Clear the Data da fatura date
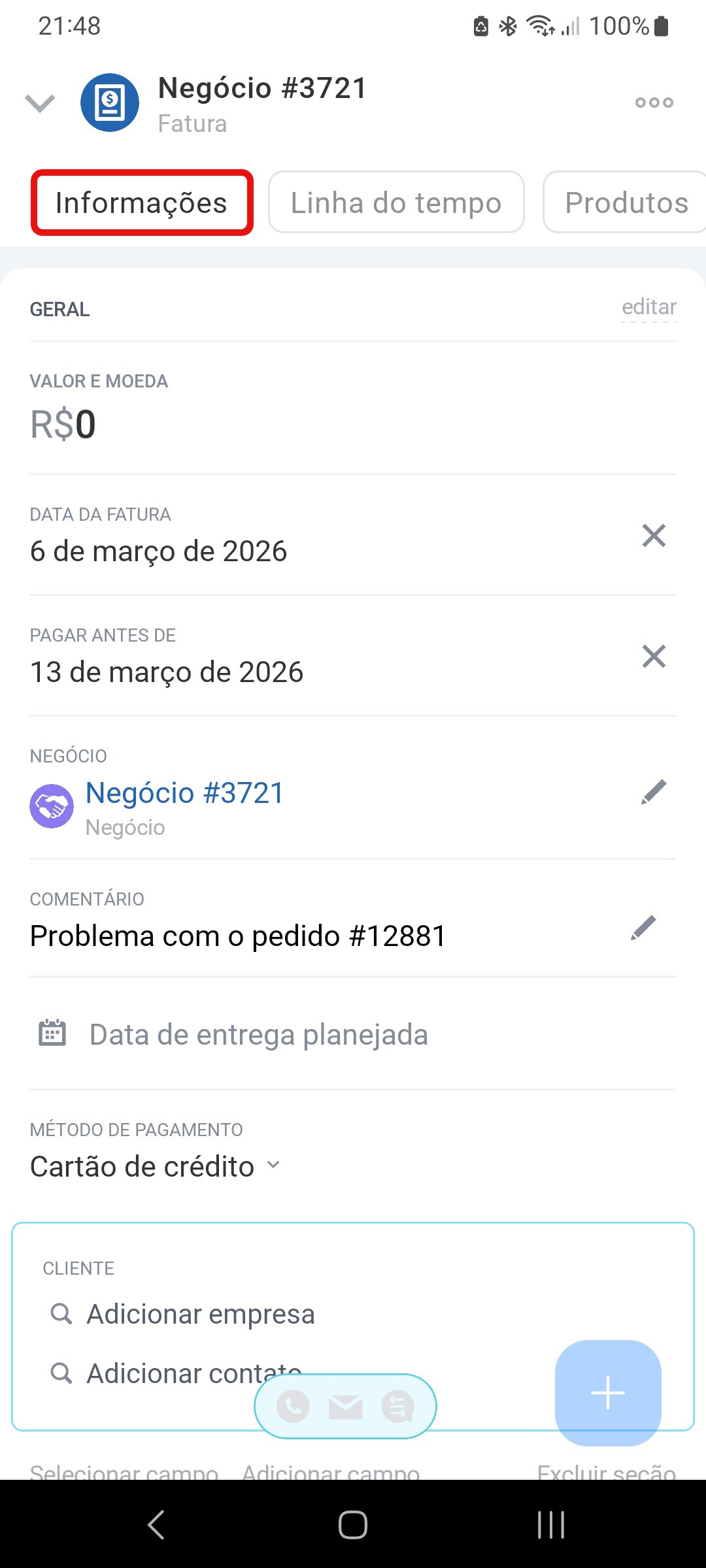The image size is (706, 1568). tap(654, 536)
